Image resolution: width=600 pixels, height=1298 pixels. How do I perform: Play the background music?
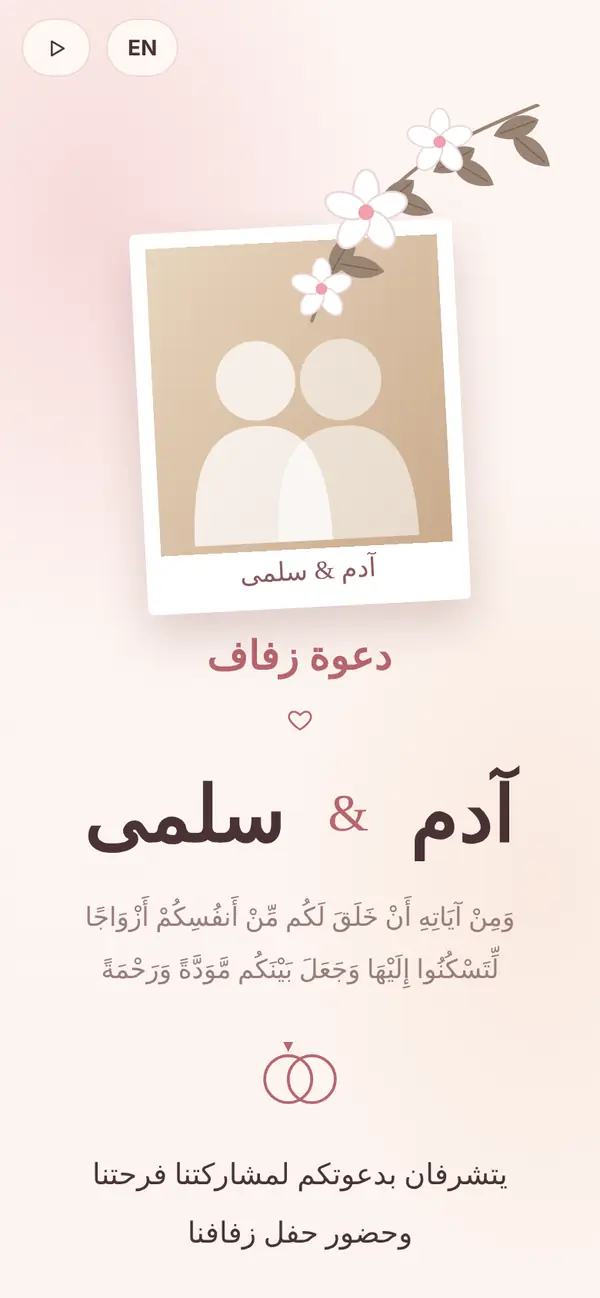56,48
